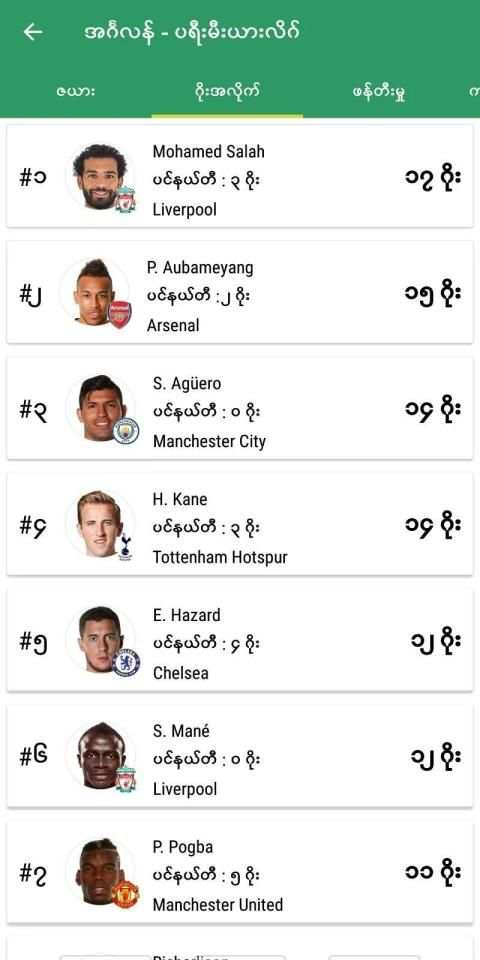This screenshot has width=480, height=960.
Task: Switch to the ဇယား tab
Action: tap(75, 92)
